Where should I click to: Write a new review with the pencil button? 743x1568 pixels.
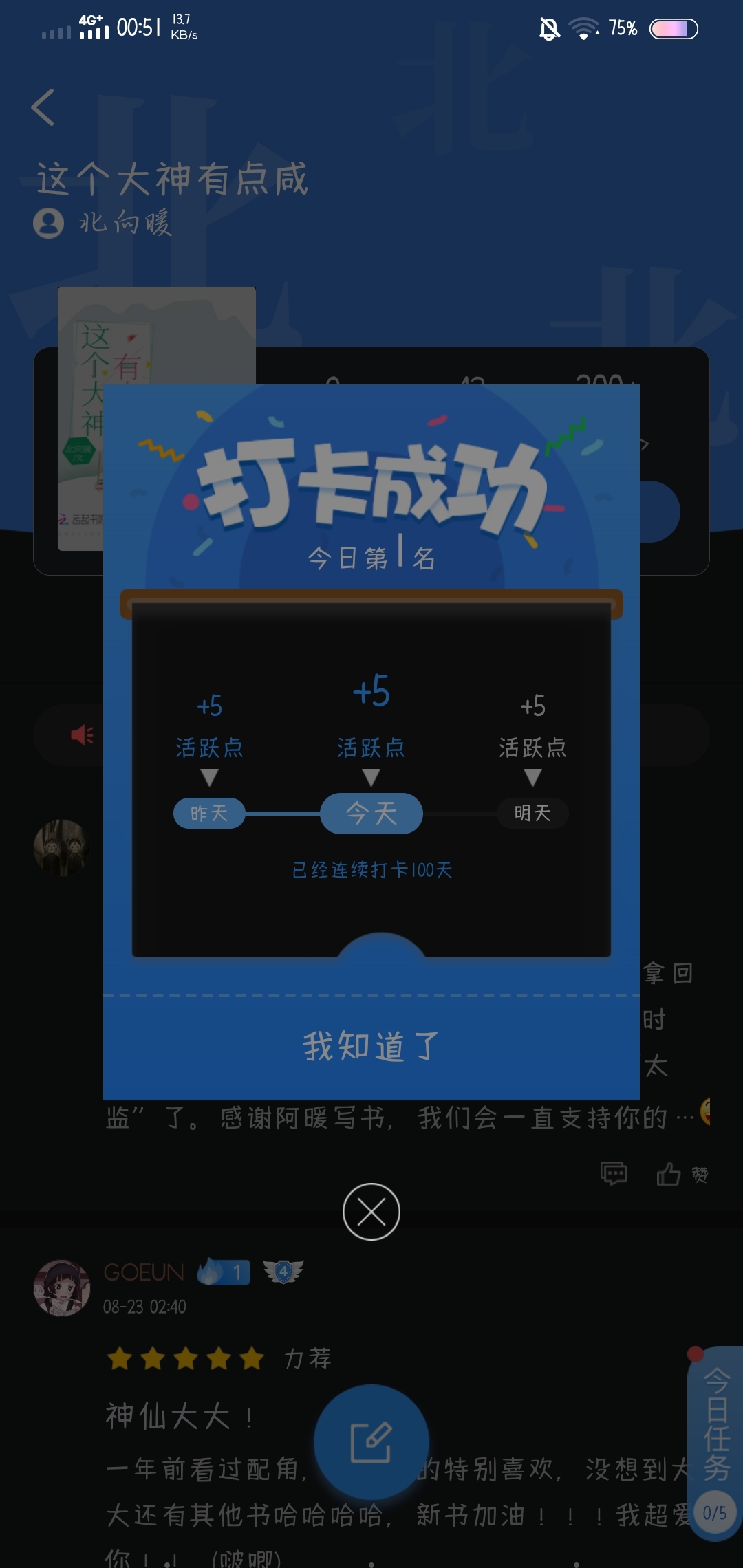coord(371,1441)
